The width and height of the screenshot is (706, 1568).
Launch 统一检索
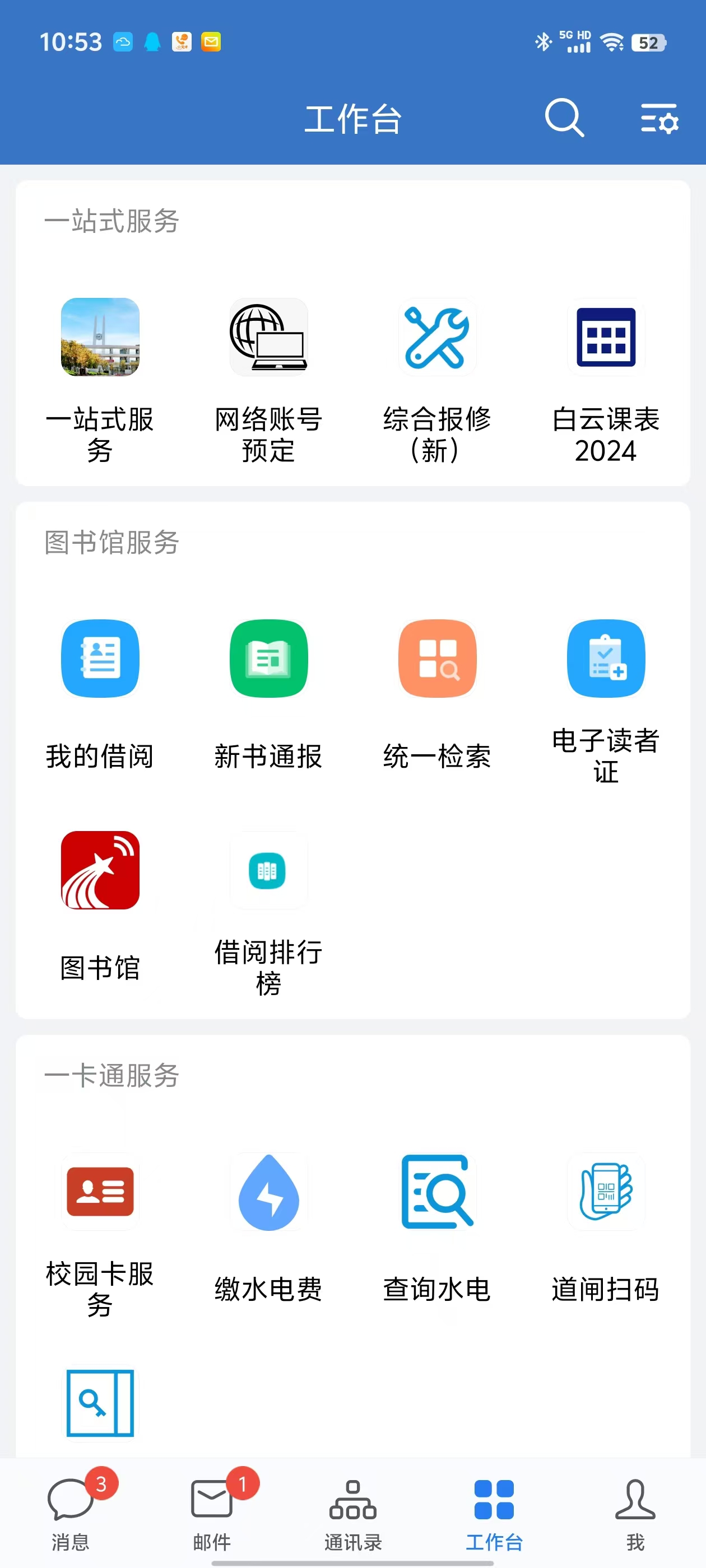pos(438,659)
